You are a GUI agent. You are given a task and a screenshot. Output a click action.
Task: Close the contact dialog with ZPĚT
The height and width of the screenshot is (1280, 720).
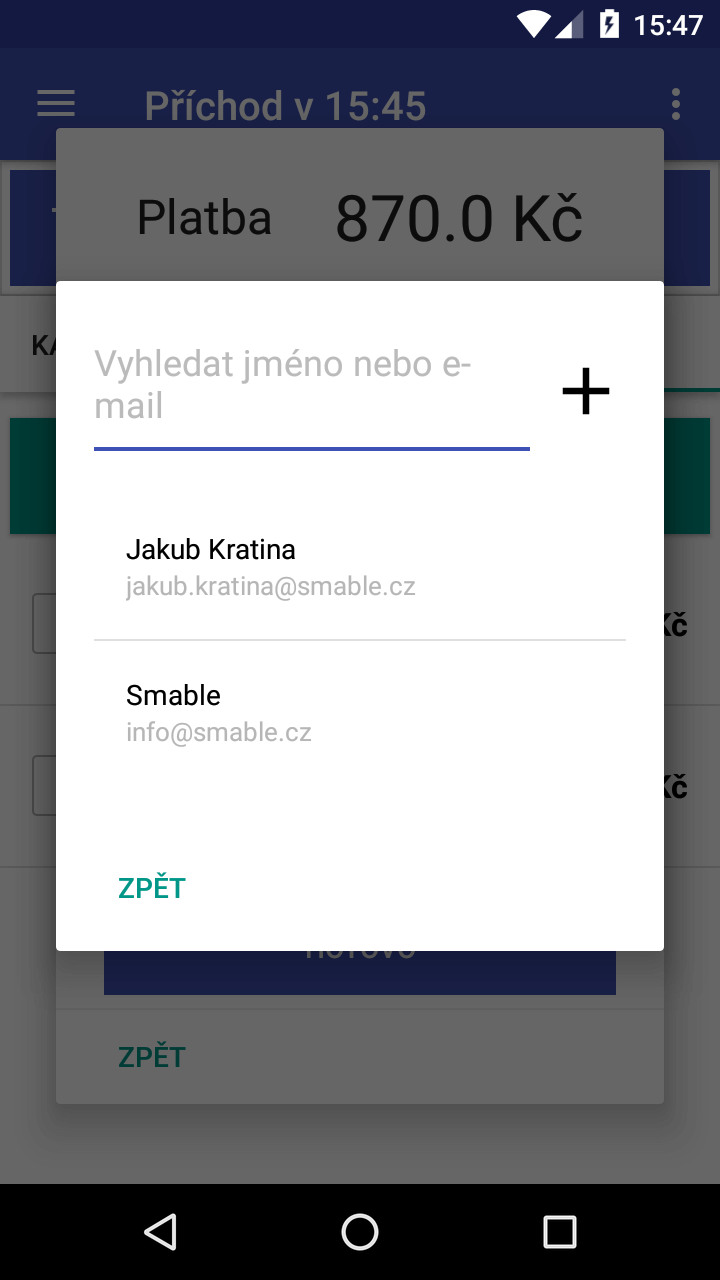152,888
